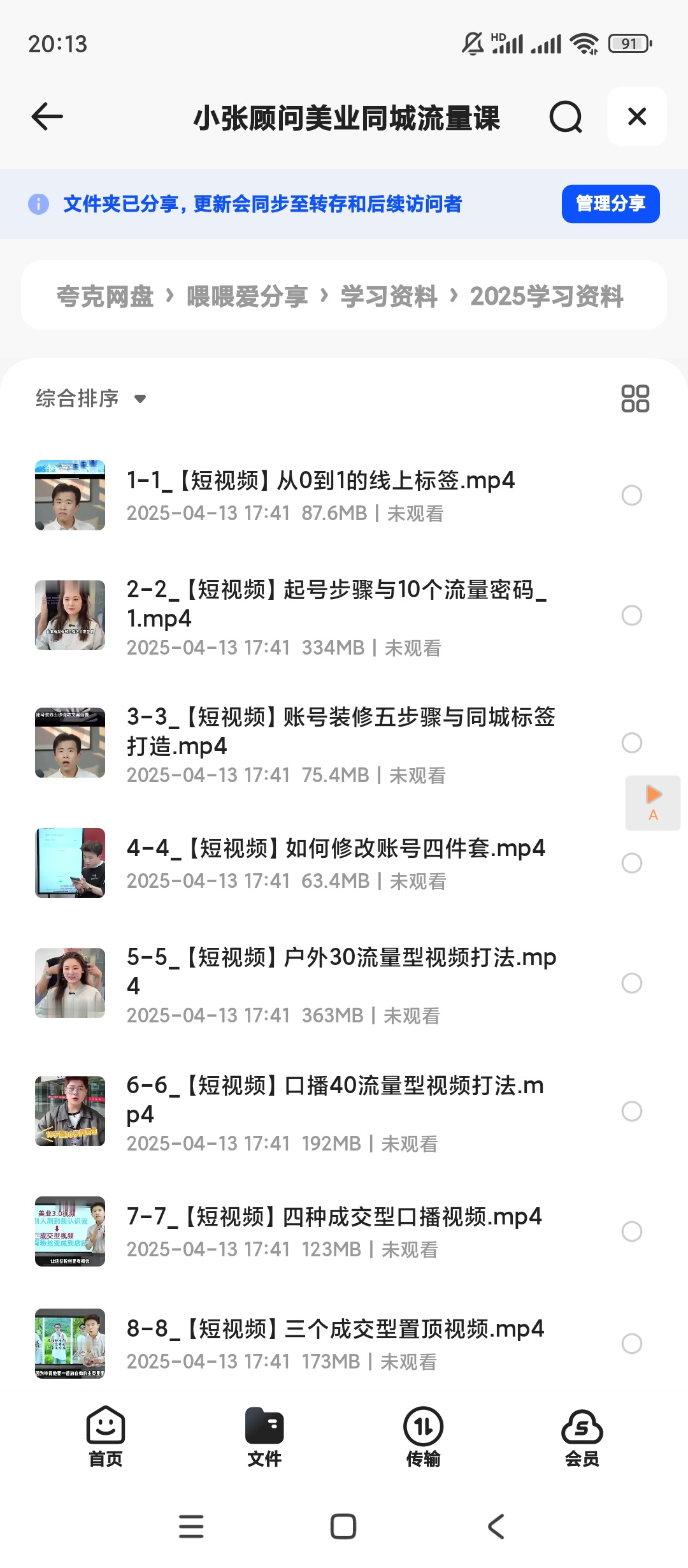Select the 8-8 置顶视频 checkbox
Viewport: 688px width, 1568px height.
click(x=631, y=1343)
